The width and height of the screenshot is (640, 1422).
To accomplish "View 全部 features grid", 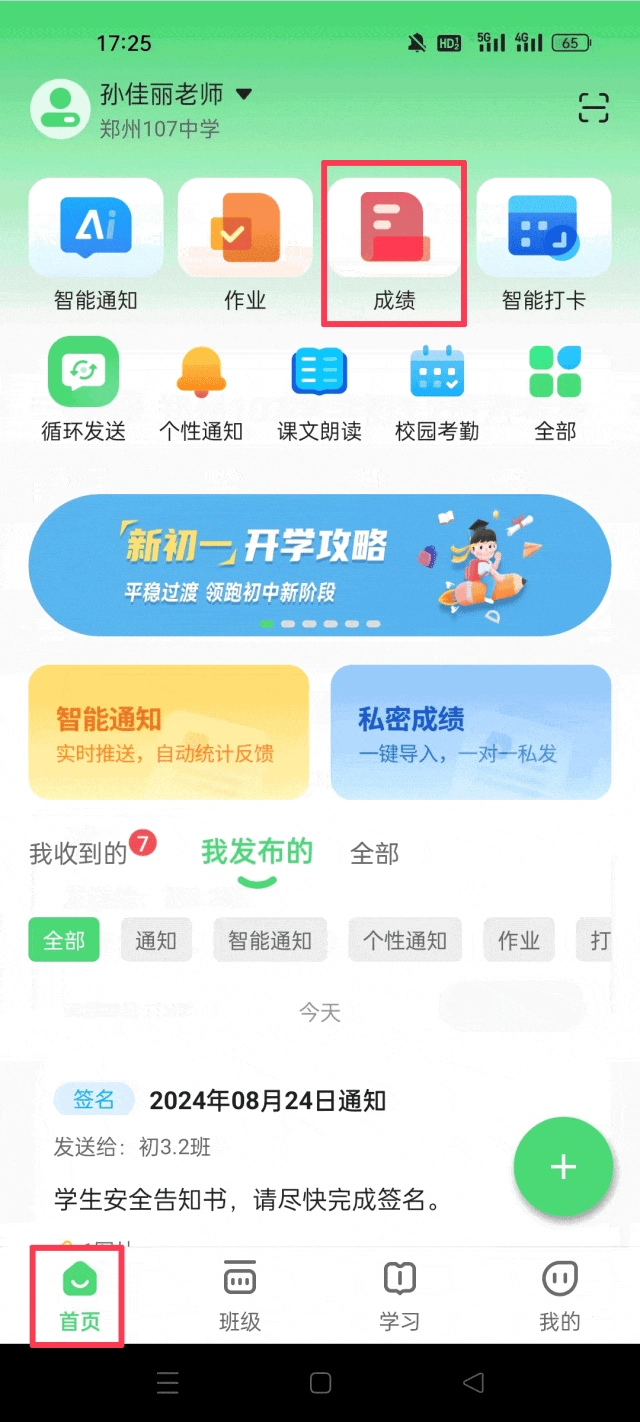I will pyautogui.click(x=555, y=391).
